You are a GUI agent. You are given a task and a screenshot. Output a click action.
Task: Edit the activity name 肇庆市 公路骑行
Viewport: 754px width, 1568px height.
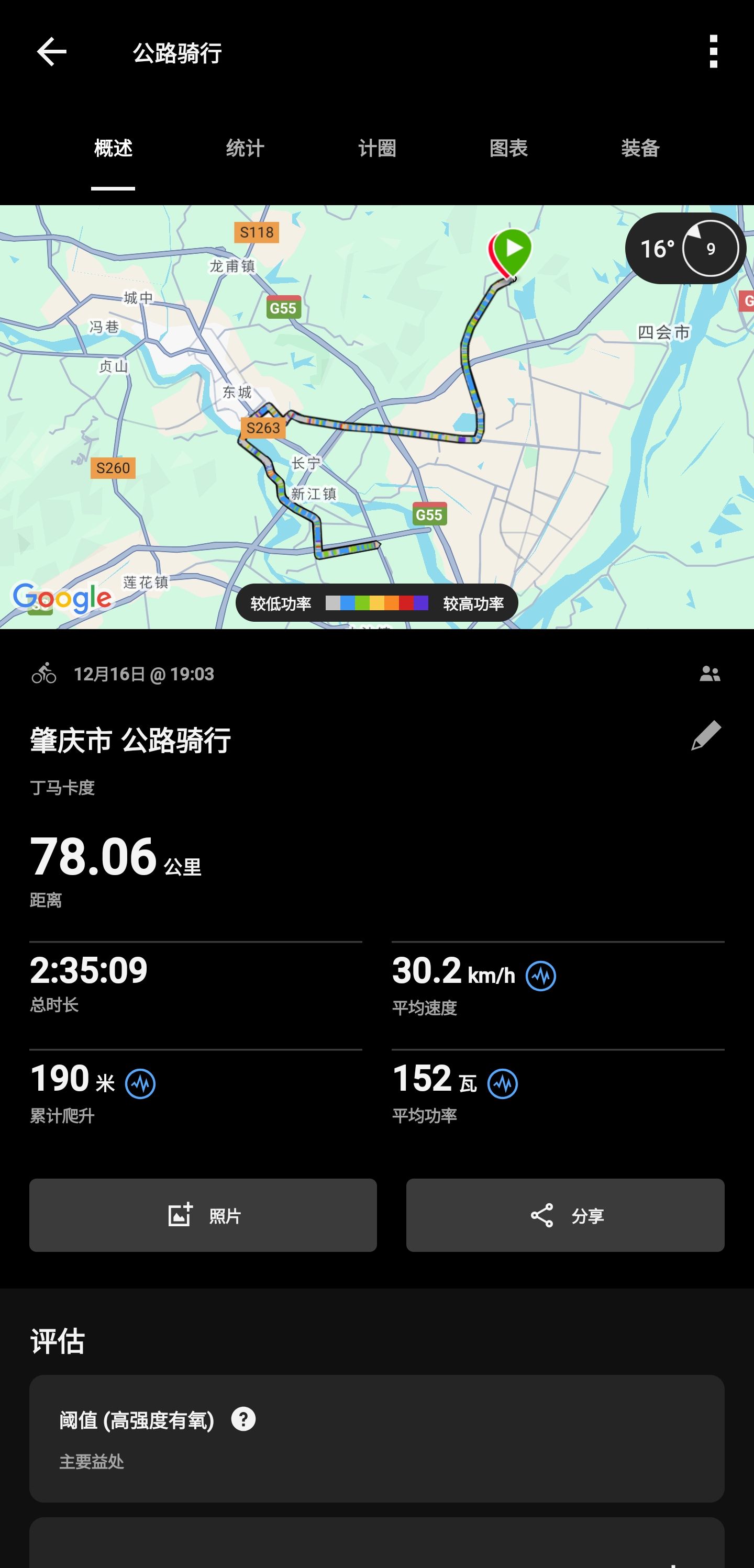point(706,735)
